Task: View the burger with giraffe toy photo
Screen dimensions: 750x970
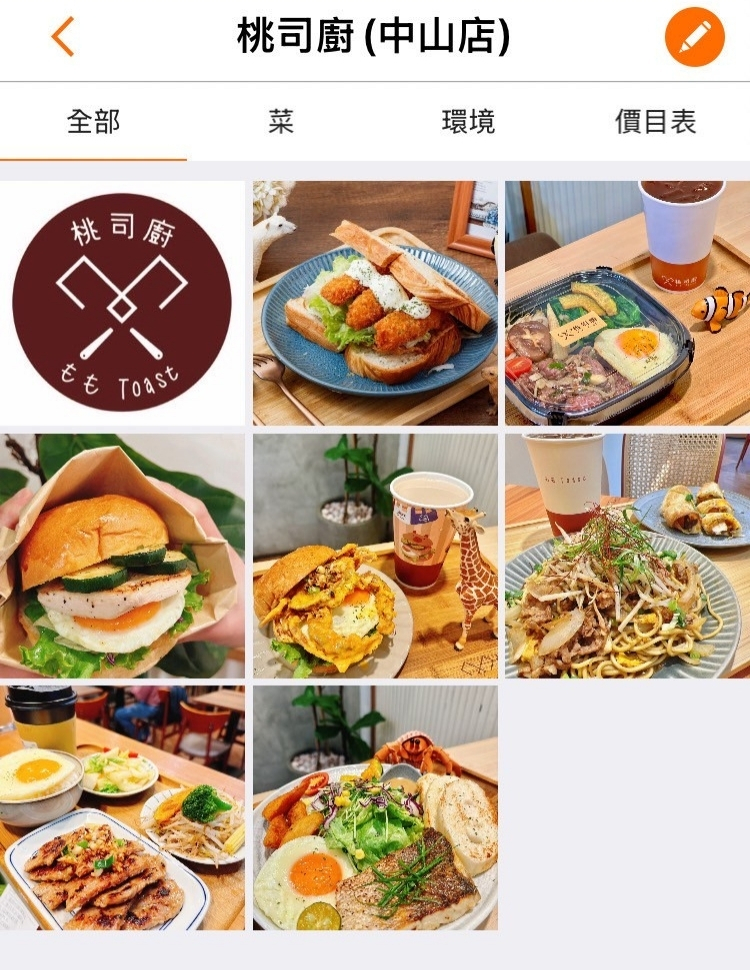Action: coord(375,556)
